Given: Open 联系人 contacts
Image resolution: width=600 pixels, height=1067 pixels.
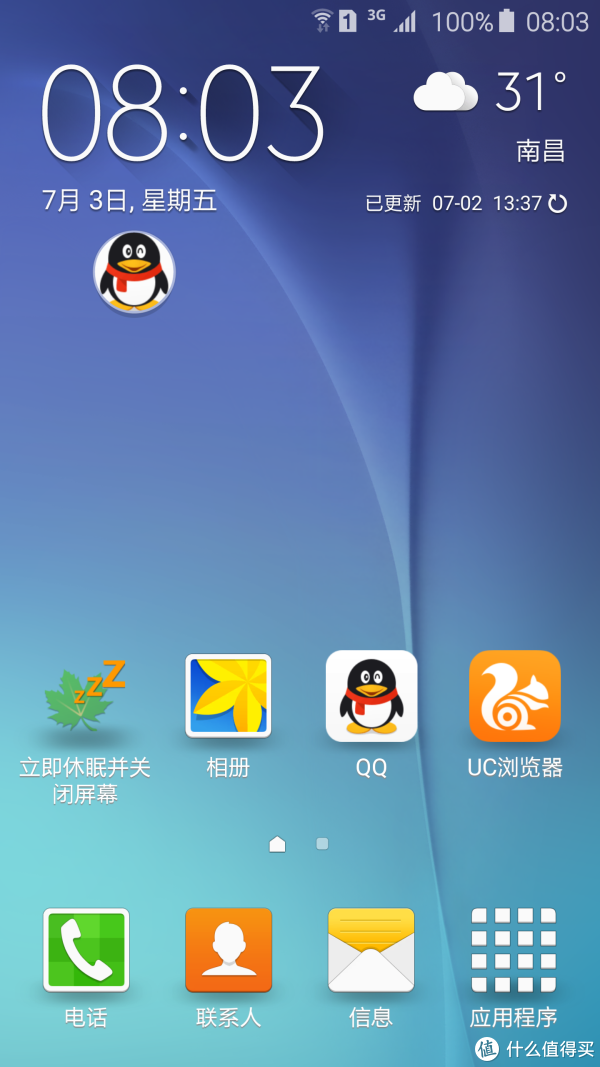Looking at the screenshot, I should click(229, 966).
